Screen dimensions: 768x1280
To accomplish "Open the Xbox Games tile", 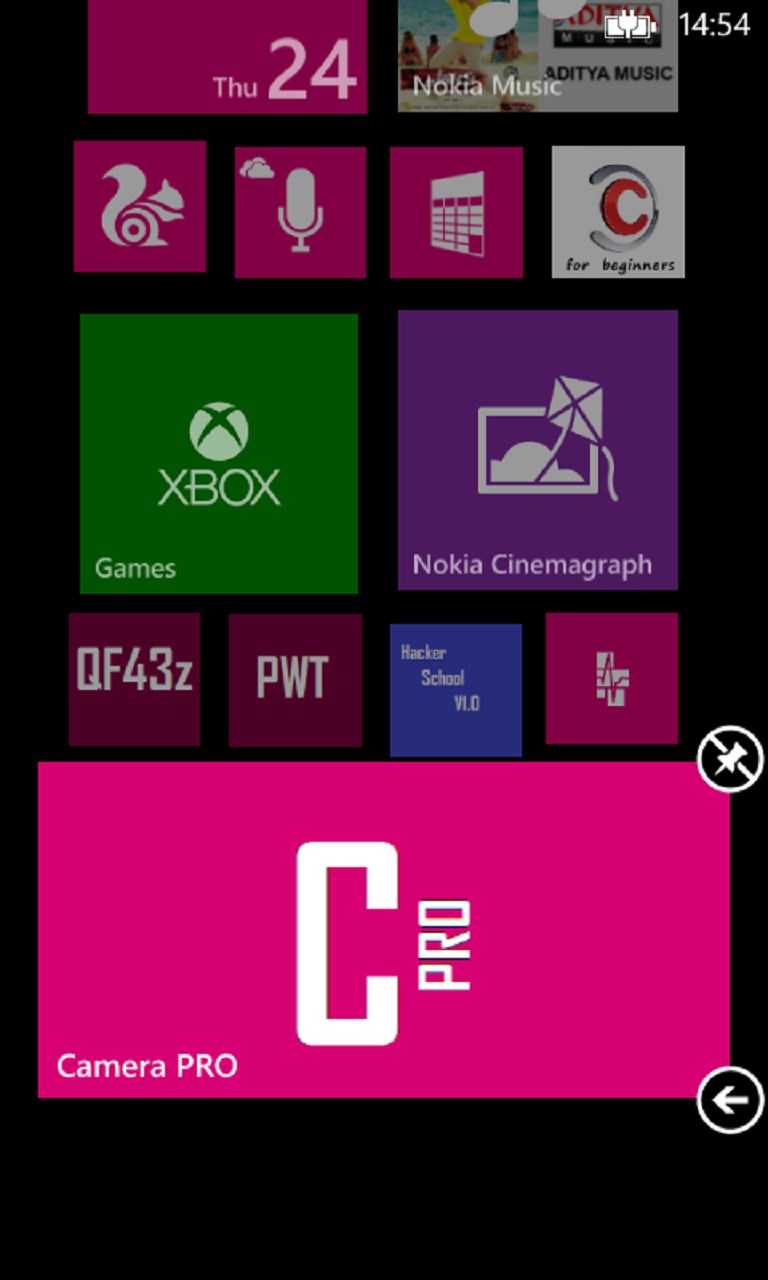I will tap(219, 453).
